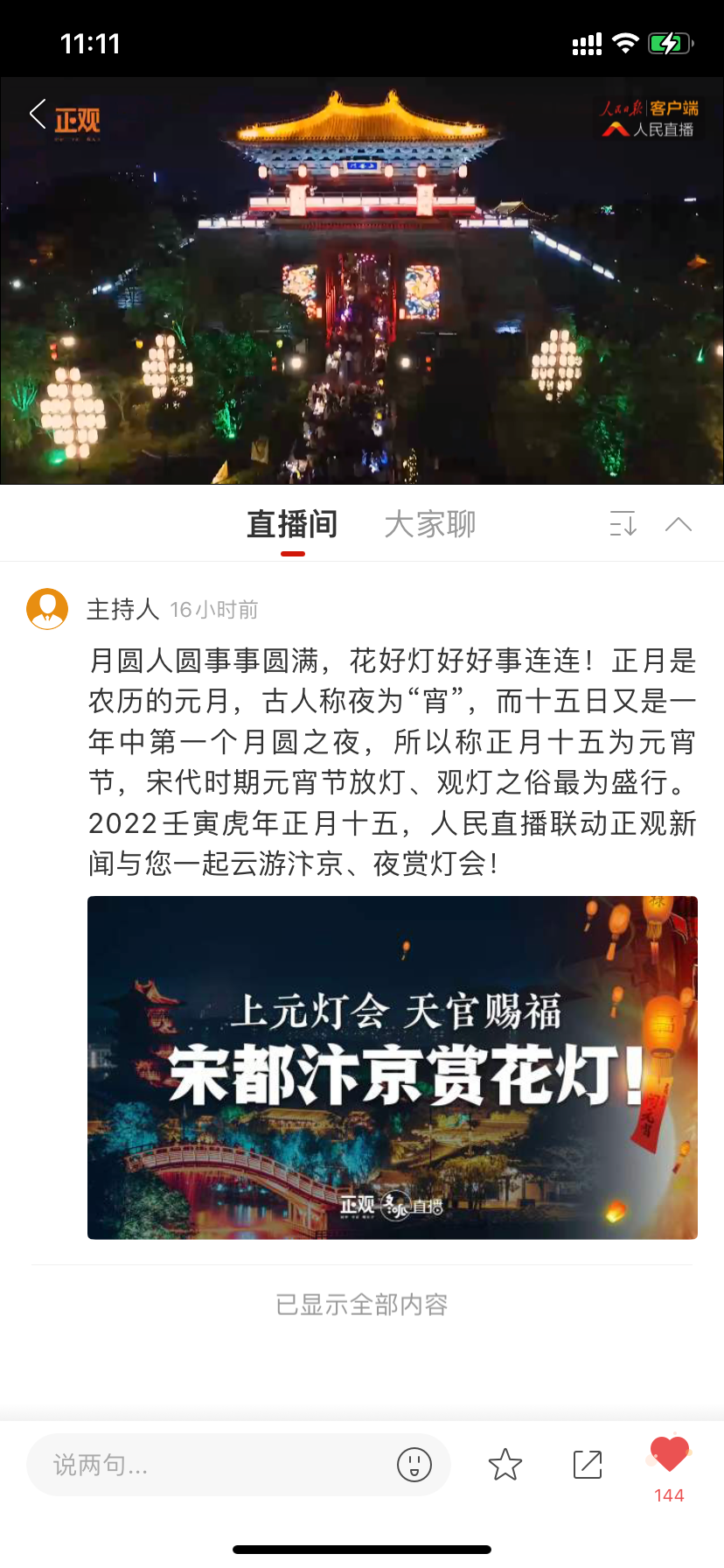Go back using the top-left arrow
The height and width of the screenshot is (1568, 724).
click(x=38, y=114)
